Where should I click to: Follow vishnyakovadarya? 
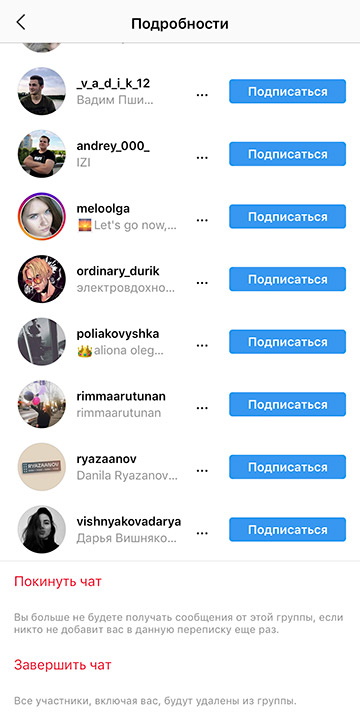coord(287,529)
